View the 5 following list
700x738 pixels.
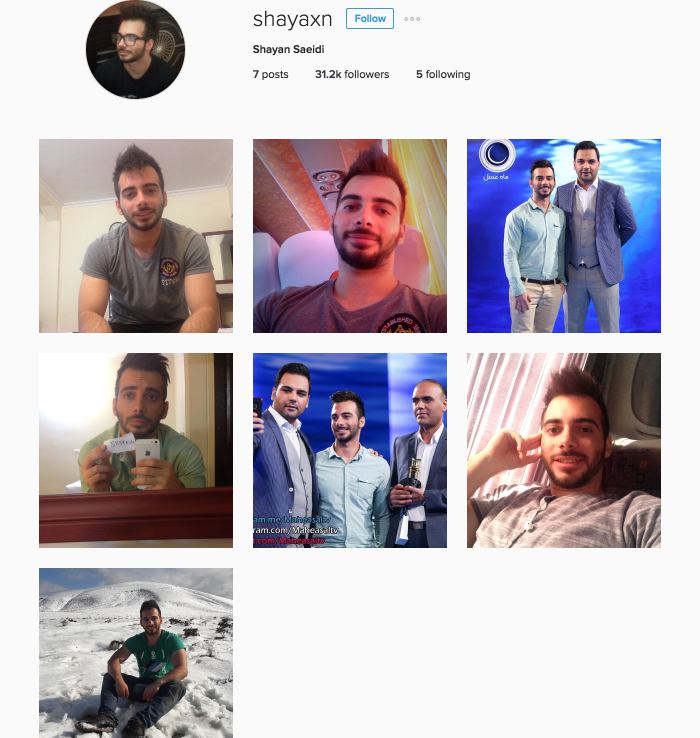443,74
